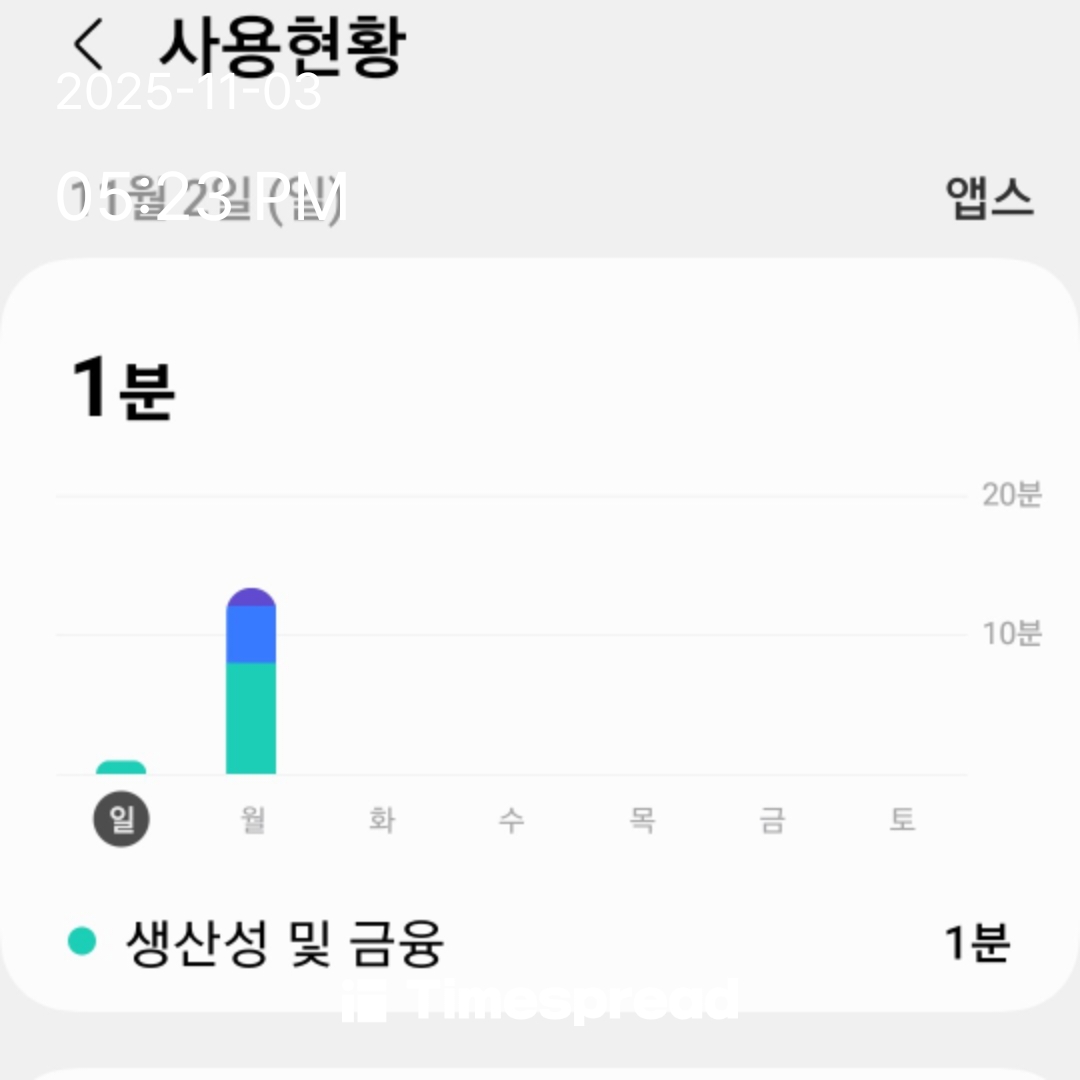Open the 앱스 view selector

[x=988, y=198]
